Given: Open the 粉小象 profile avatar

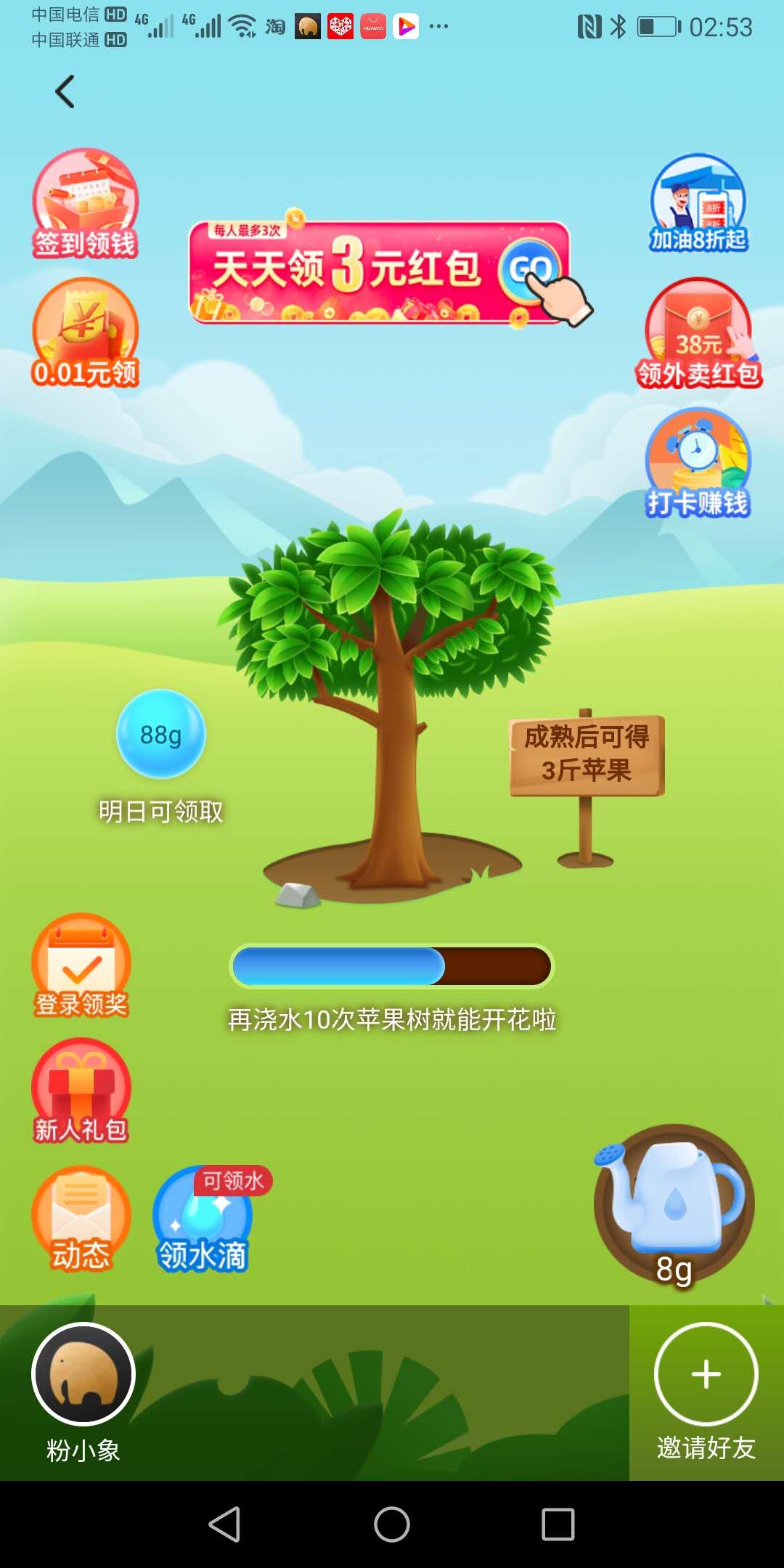Looking at the screenshot, I should tap(83, 1374).
